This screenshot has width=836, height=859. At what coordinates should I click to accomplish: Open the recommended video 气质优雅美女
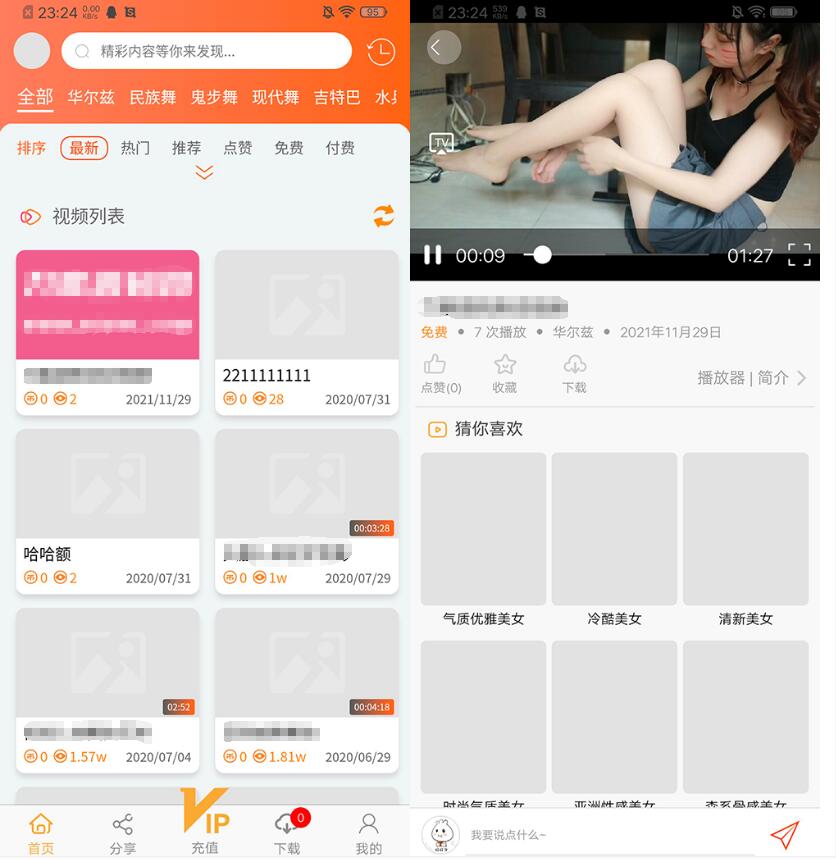[x=483, y=541]
